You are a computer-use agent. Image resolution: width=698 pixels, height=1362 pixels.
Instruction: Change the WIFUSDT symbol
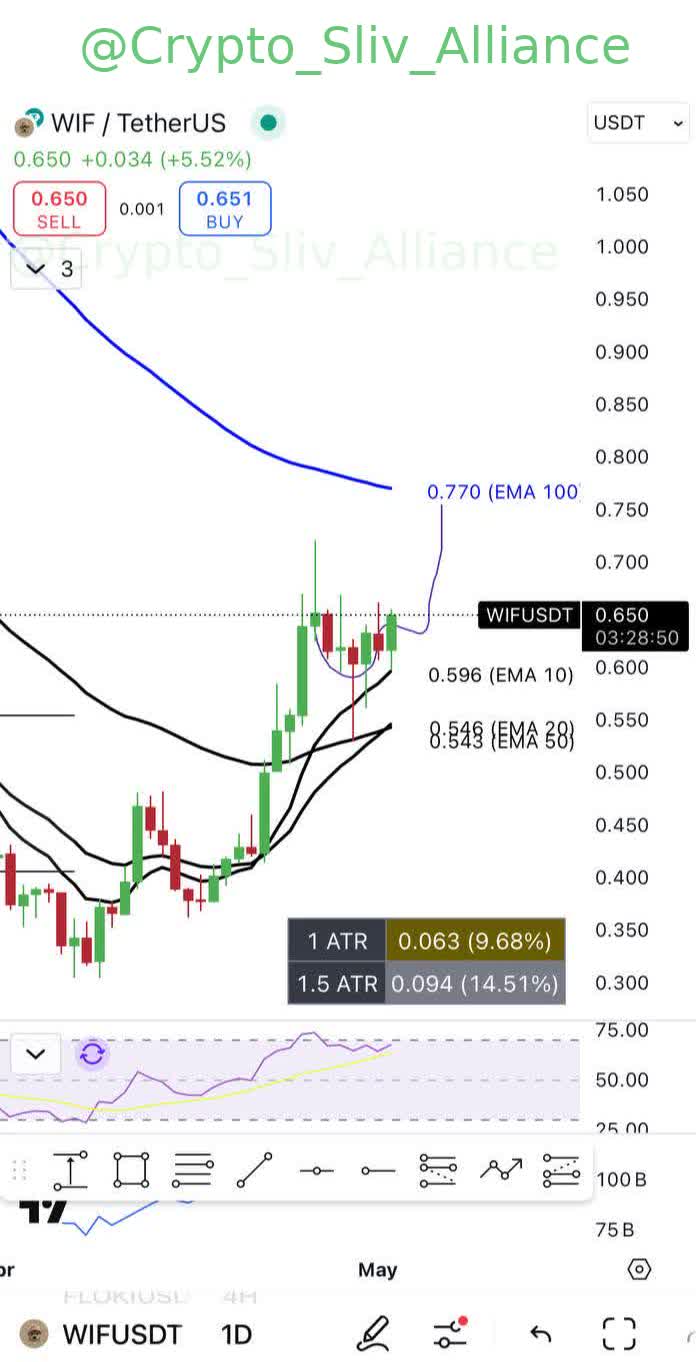tap(102, 1334)
